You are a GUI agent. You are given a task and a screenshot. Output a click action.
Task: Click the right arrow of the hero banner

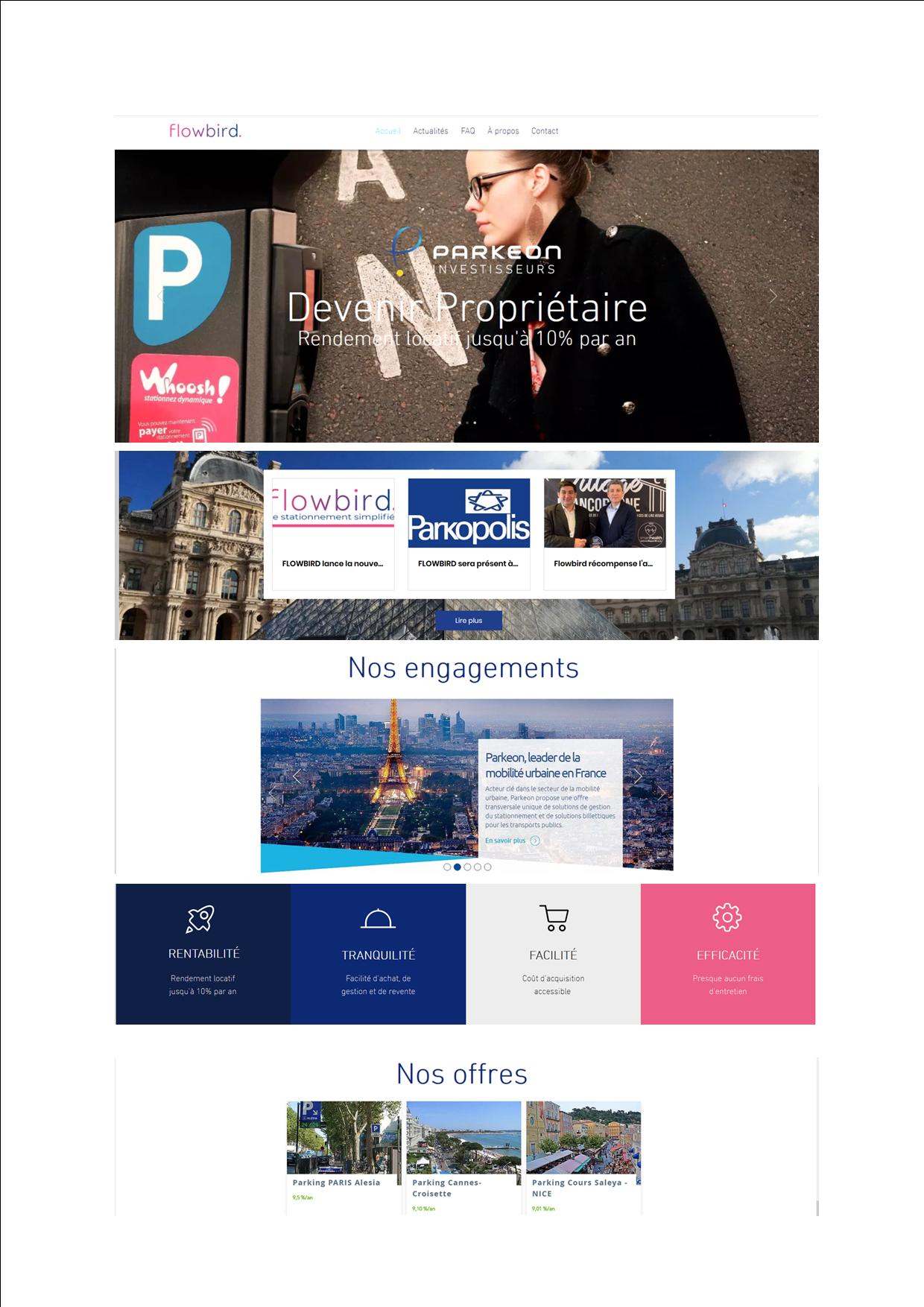773,296
